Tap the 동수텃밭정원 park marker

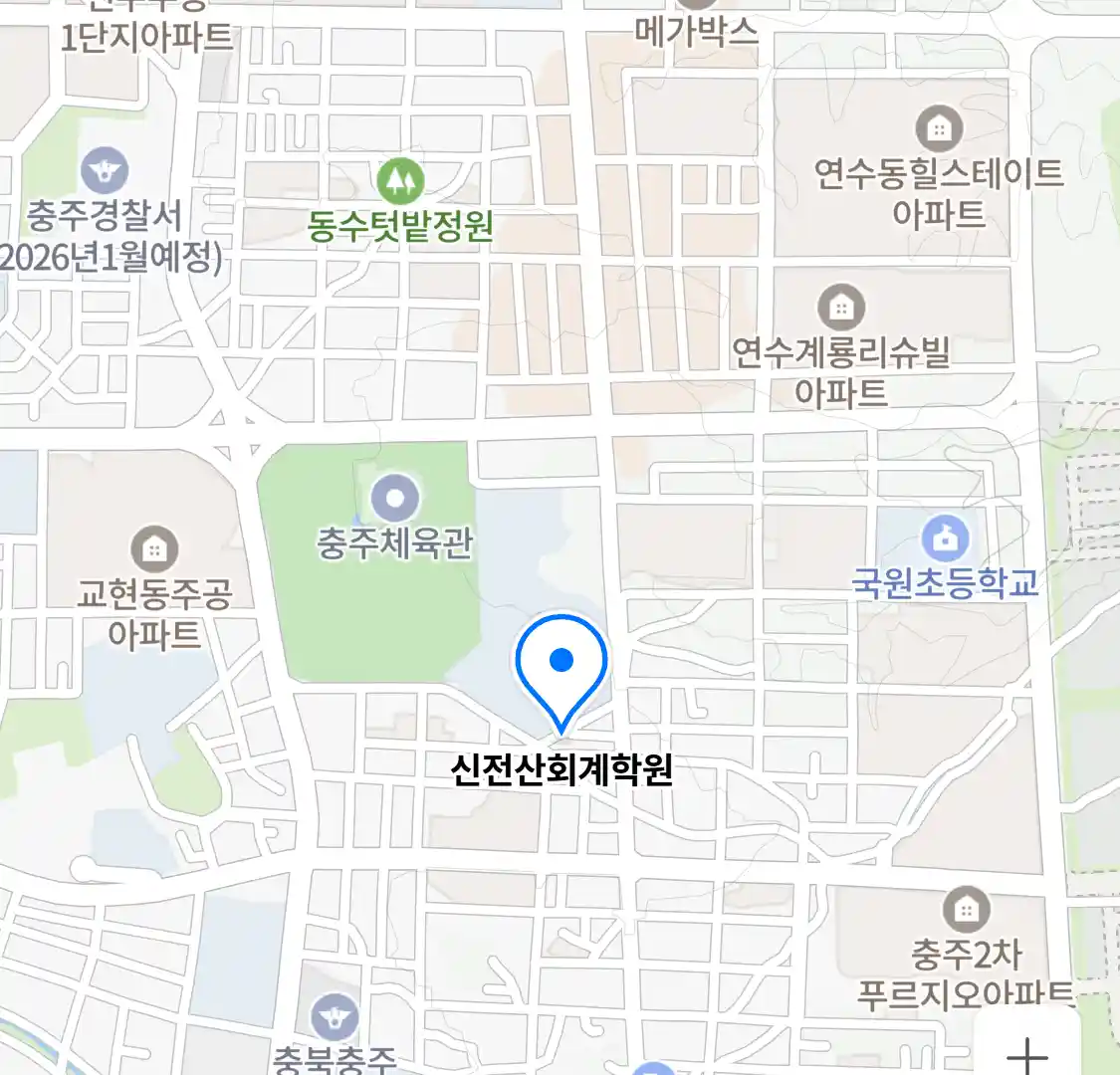pyautogui.click(x=401, y=180)
